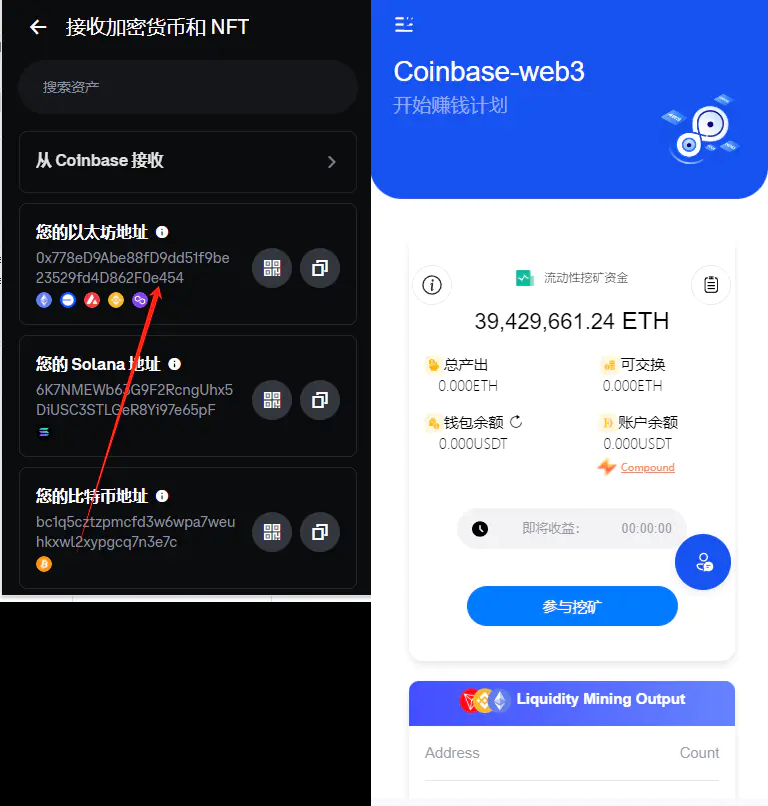
Task: Select the Polygon token icon
Action: 139,300
